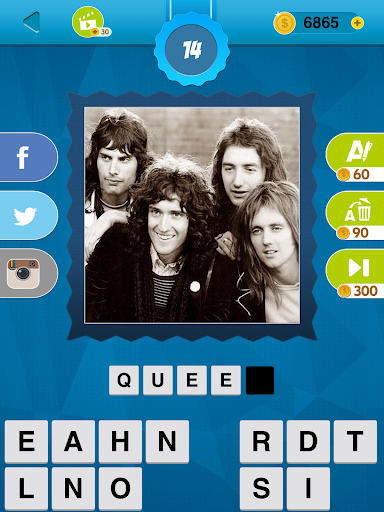This screenshot has width=384, height=512.
Task: Select the letter H tile
Action: (x=120, y=442)
